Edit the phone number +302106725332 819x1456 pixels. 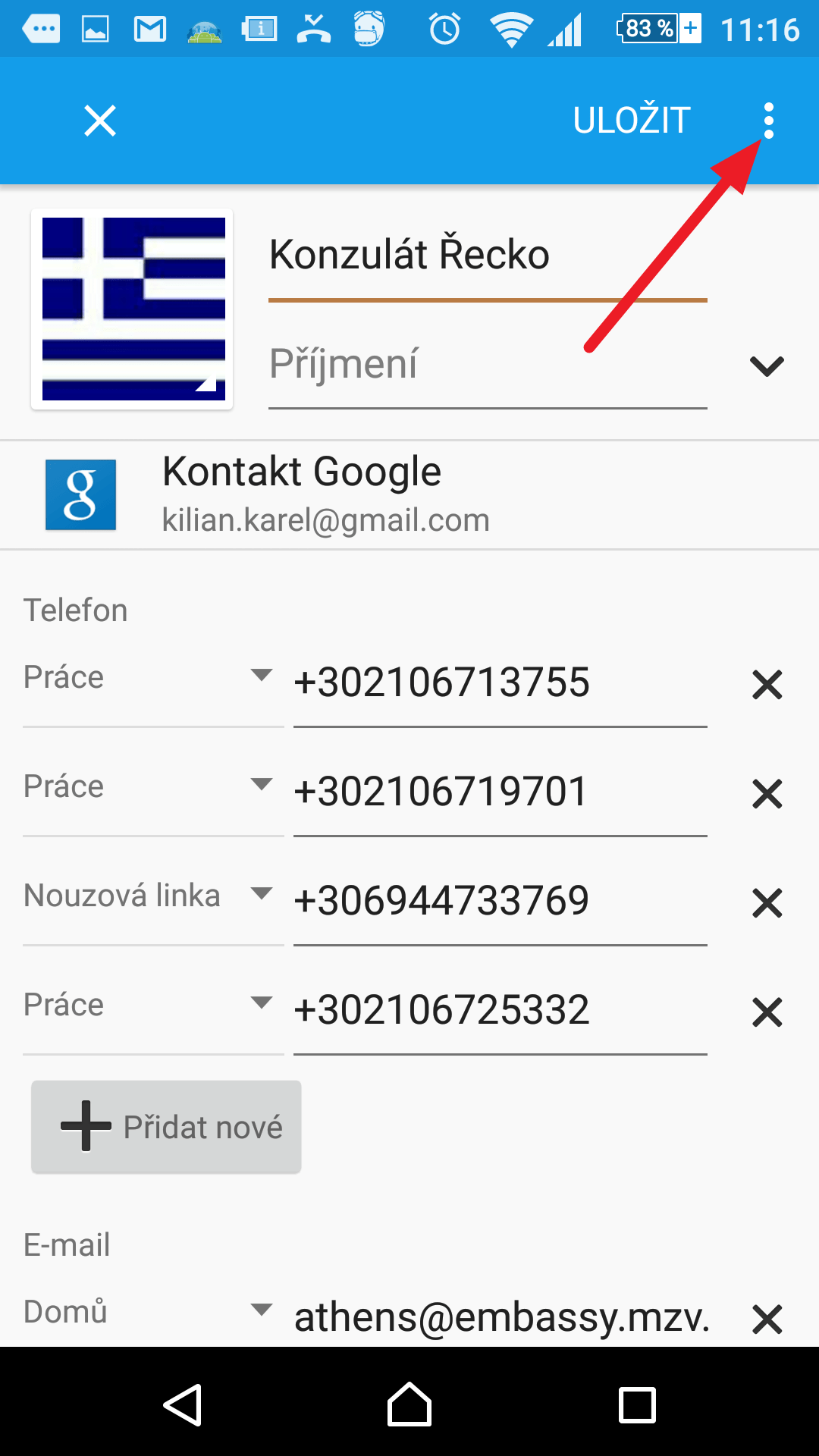click(x=500, y=1011)
